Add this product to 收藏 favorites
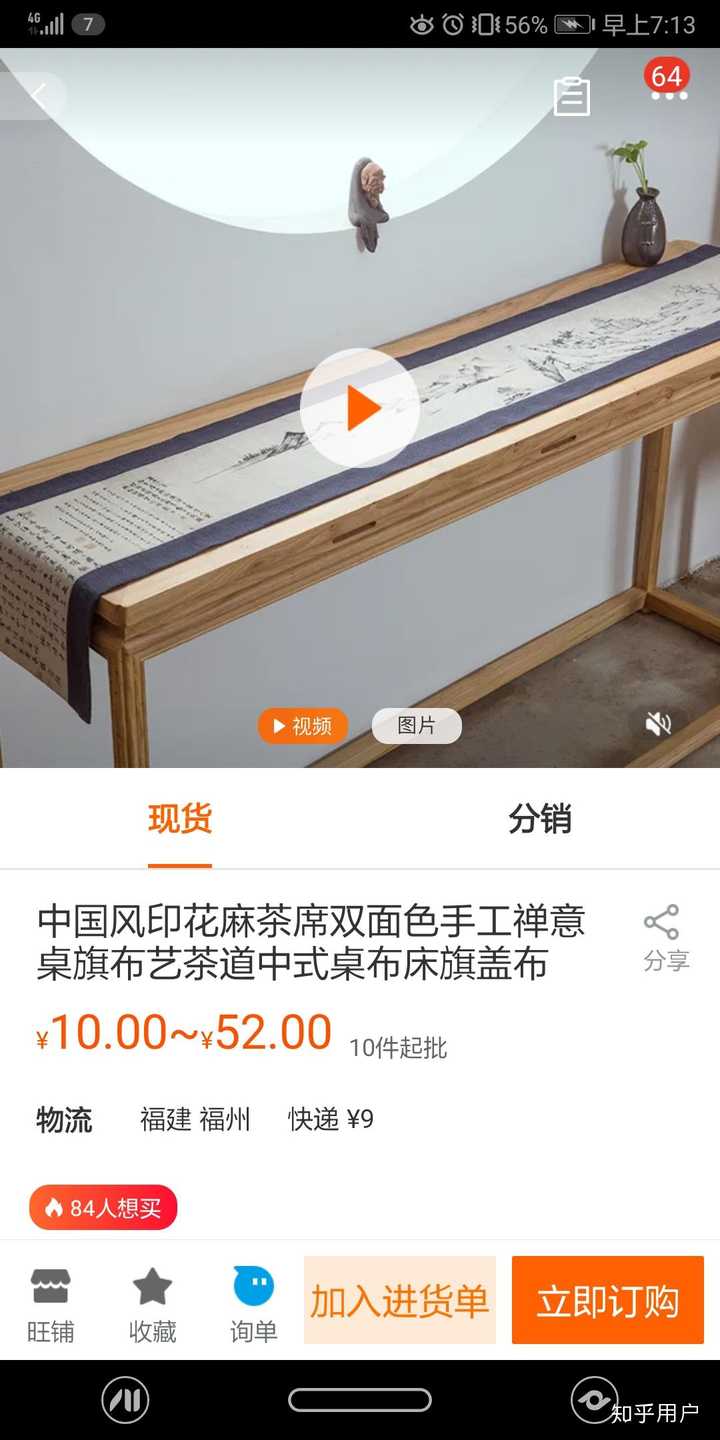Viewport: 720px width, 1440px height. click(x=153, y=1303)
